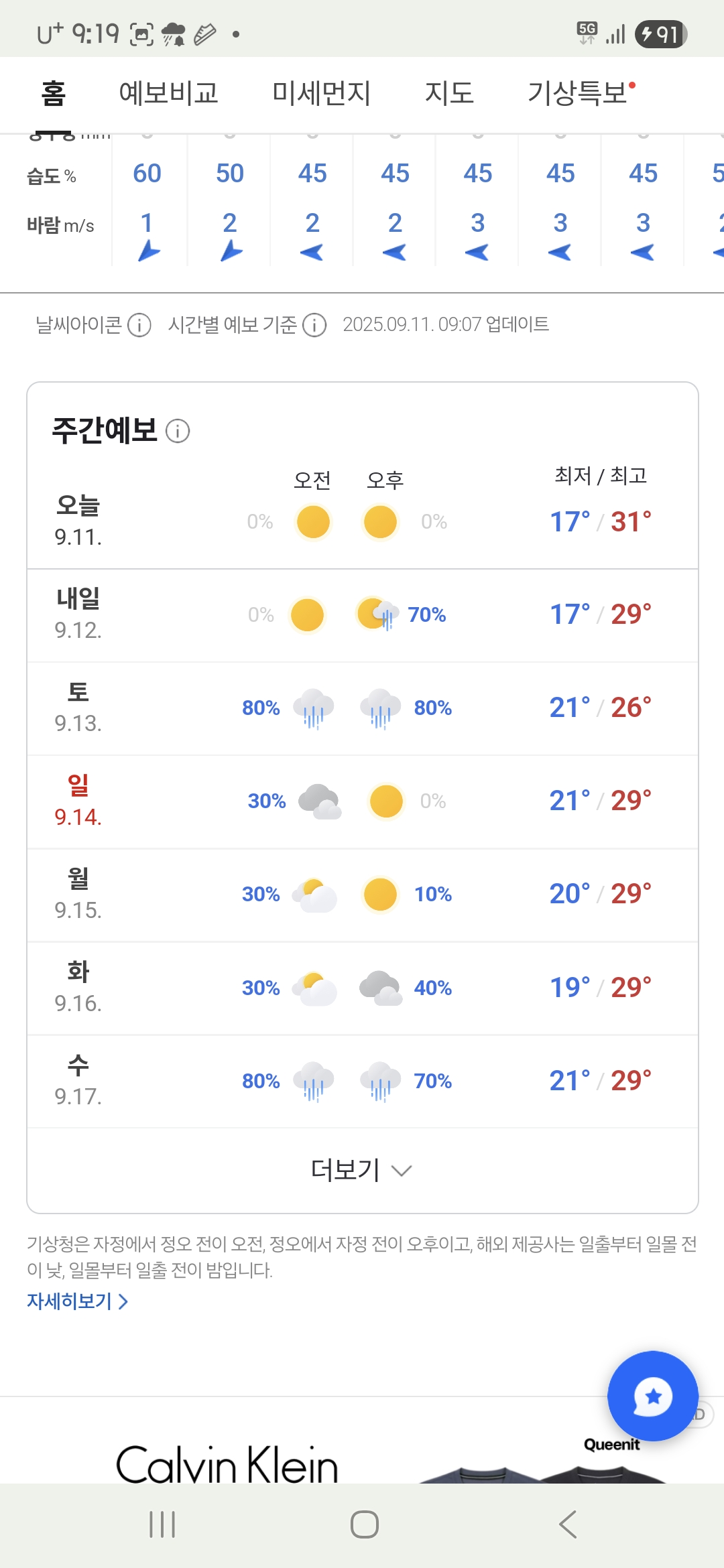724x1568 pixels.
Task: Go back using the system back button
Action: coord(568,1524)
